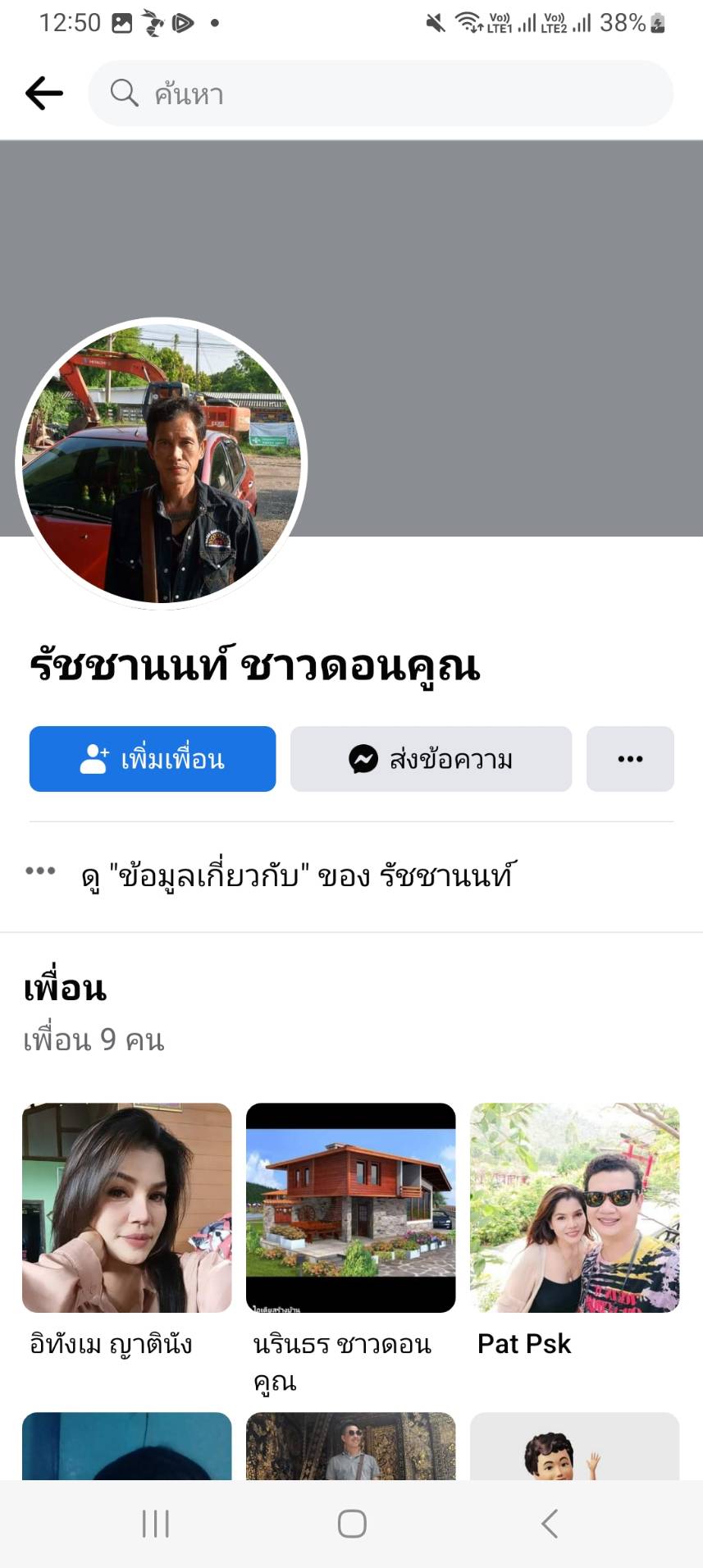Send a message with ส่งข้อความ button

431,759
